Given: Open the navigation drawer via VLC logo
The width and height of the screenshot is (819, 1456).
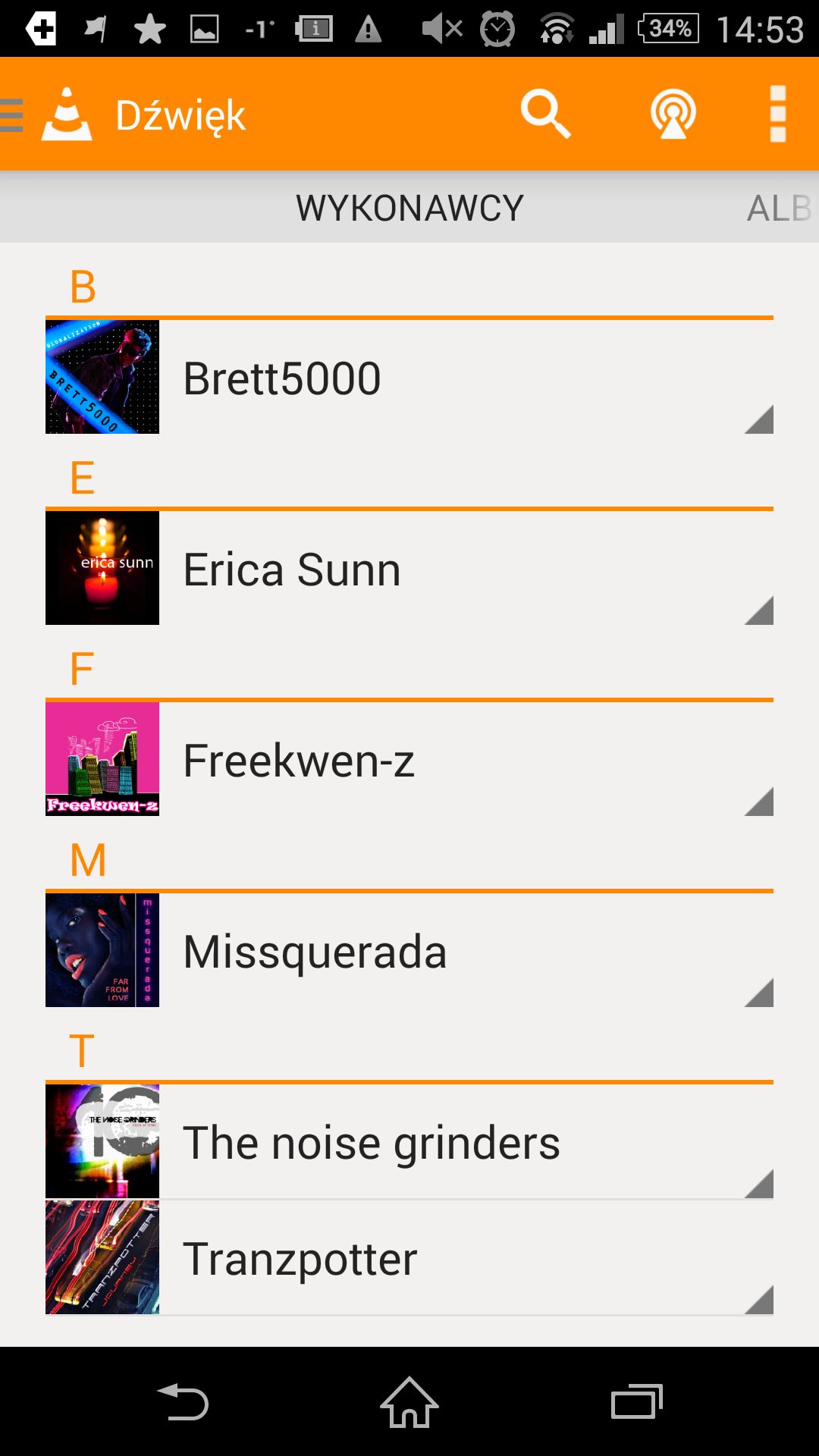Looking at the screenshot, I should click(x=47, y=115).
